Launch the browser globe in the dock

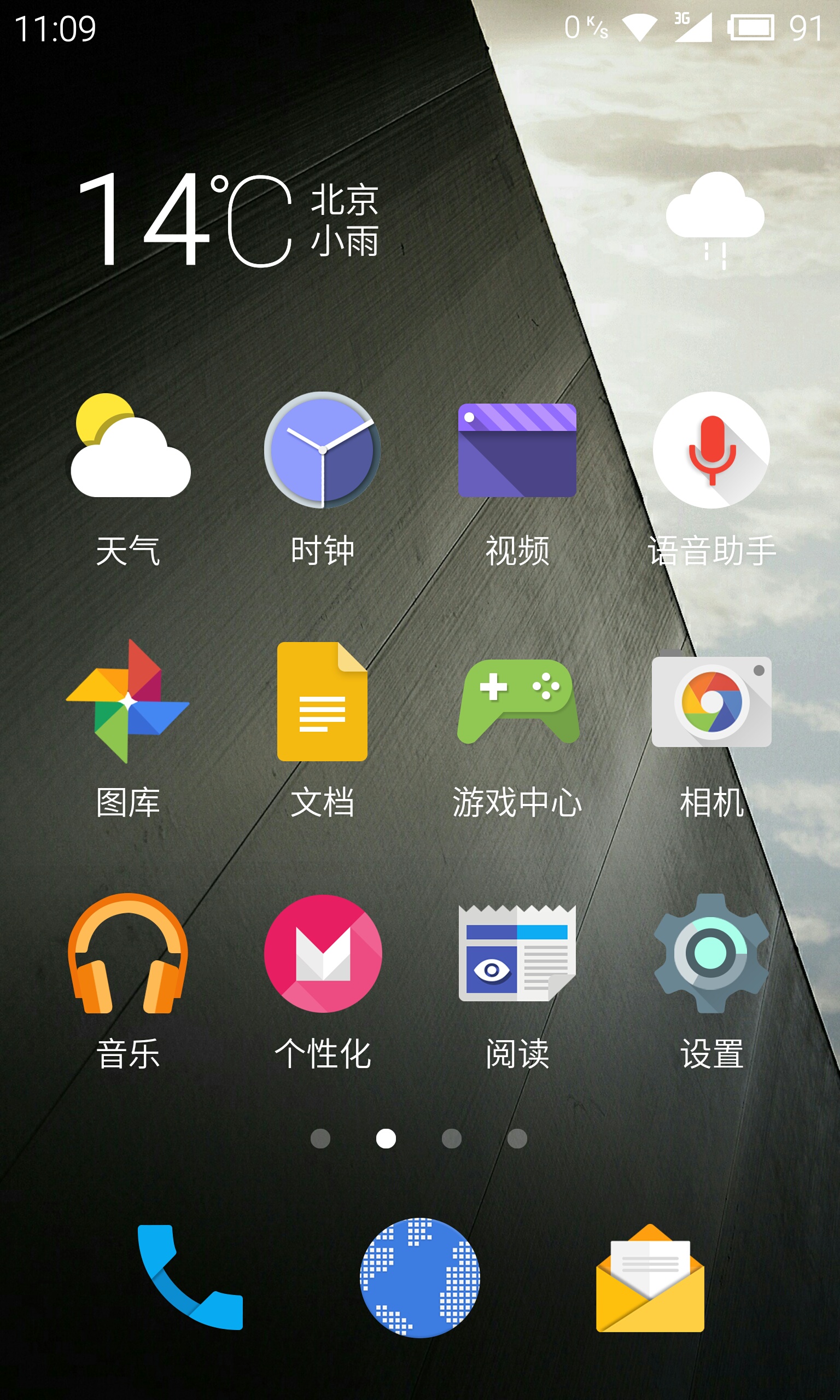(419, 1277)
